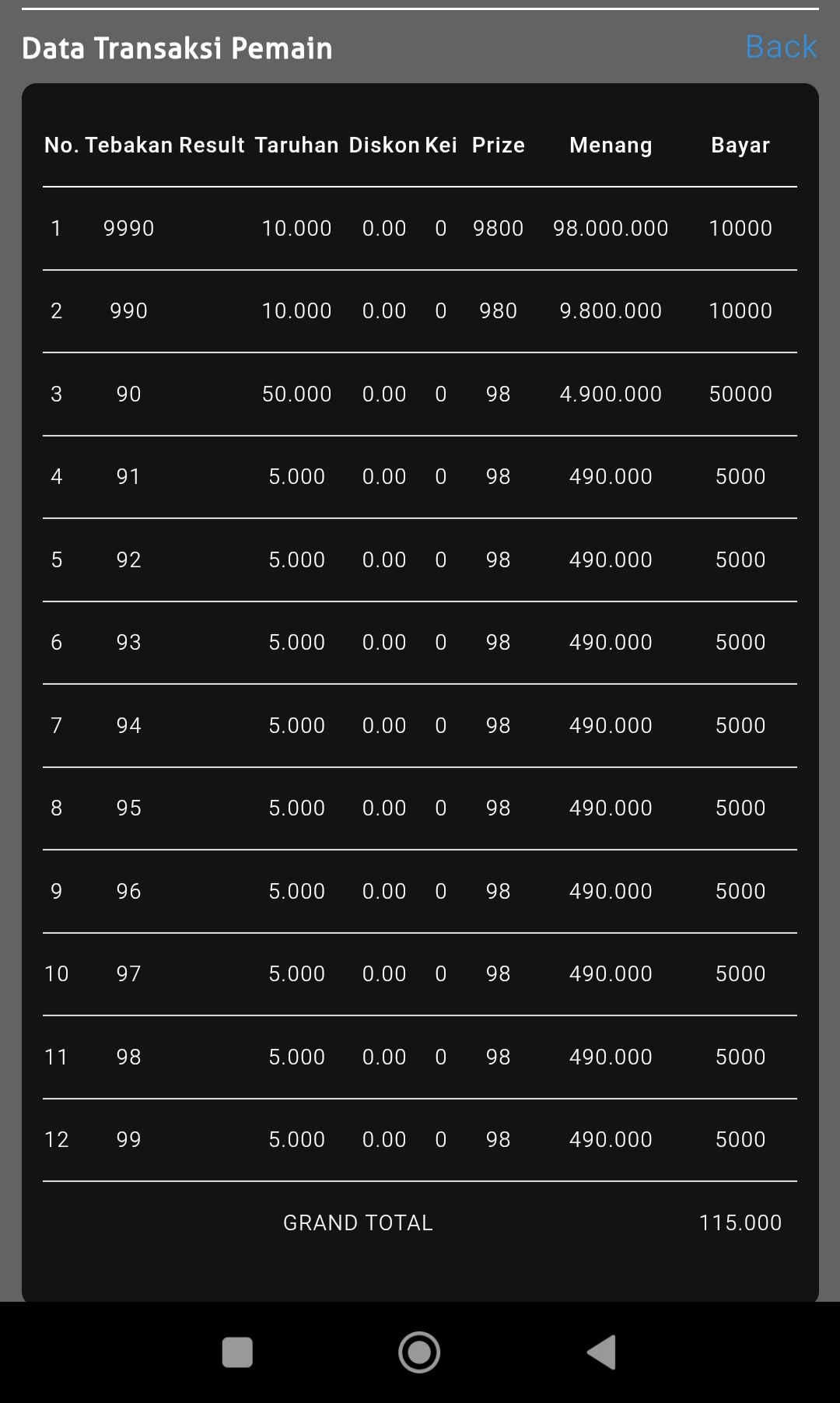Go to the Android home screen
The image size is (840, 1403).
click(419, 1352)
